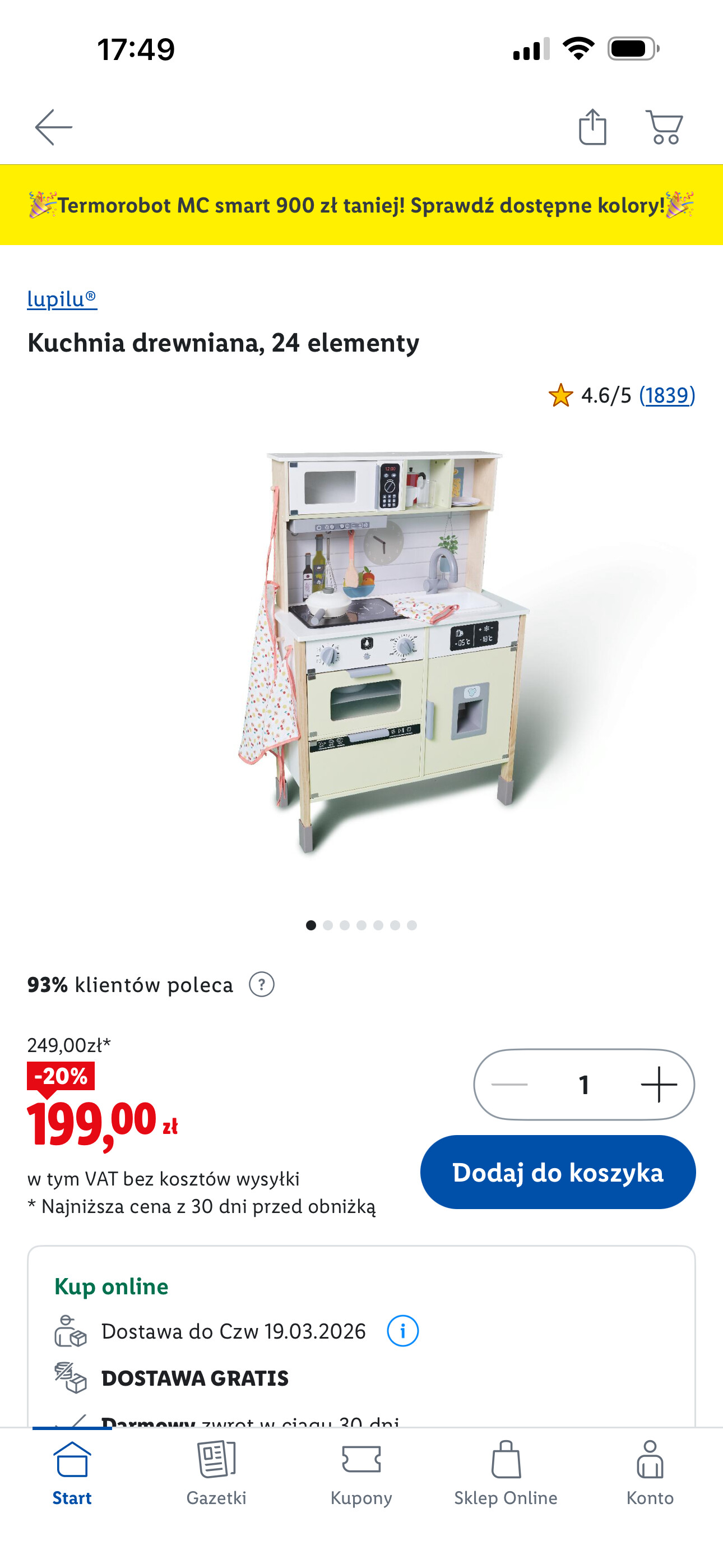723x1568 pixels.
Task: Increase quantity with the plus button
Action: (659, 1084)
